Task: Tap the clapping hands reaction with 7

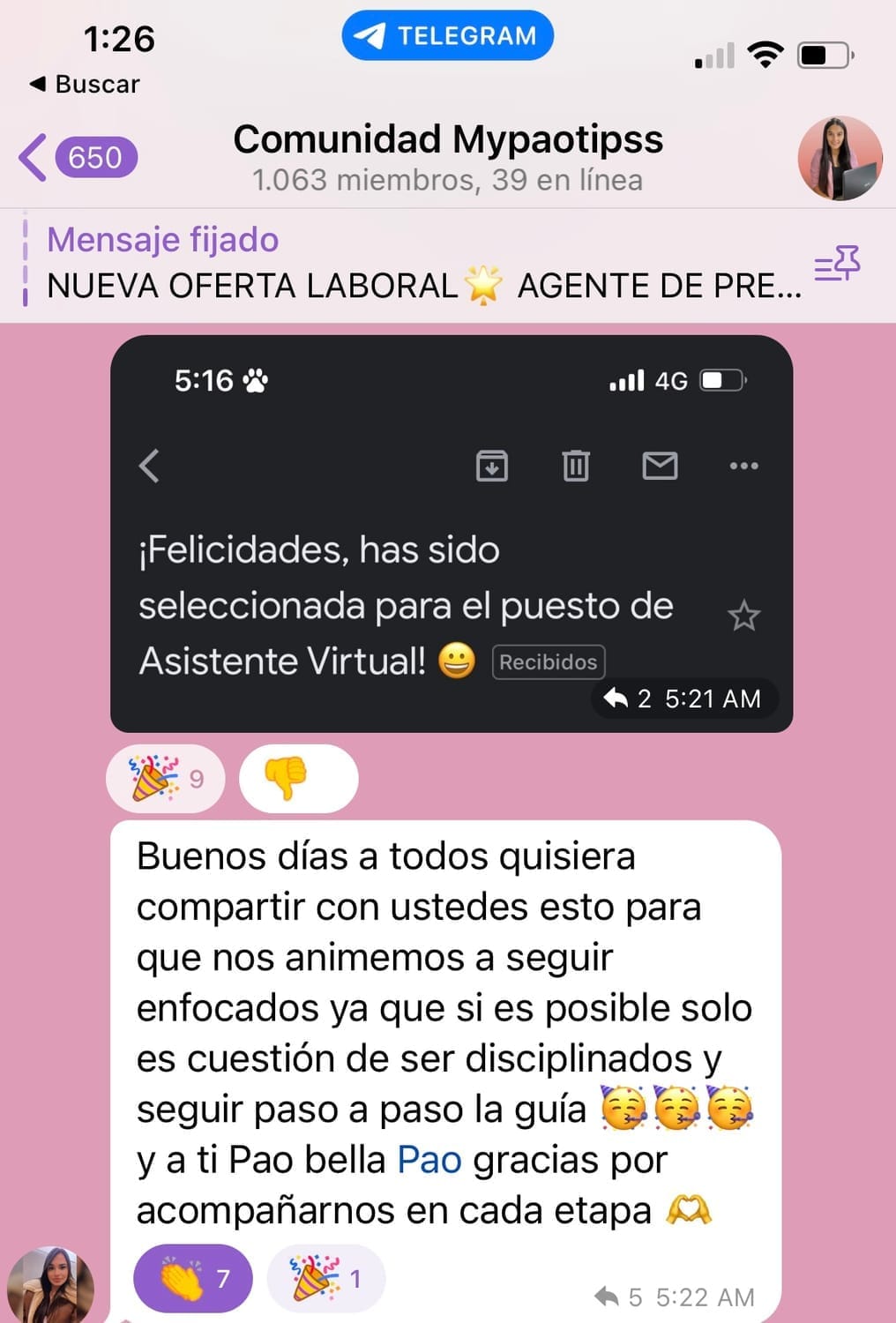Action: point(192,1278)
